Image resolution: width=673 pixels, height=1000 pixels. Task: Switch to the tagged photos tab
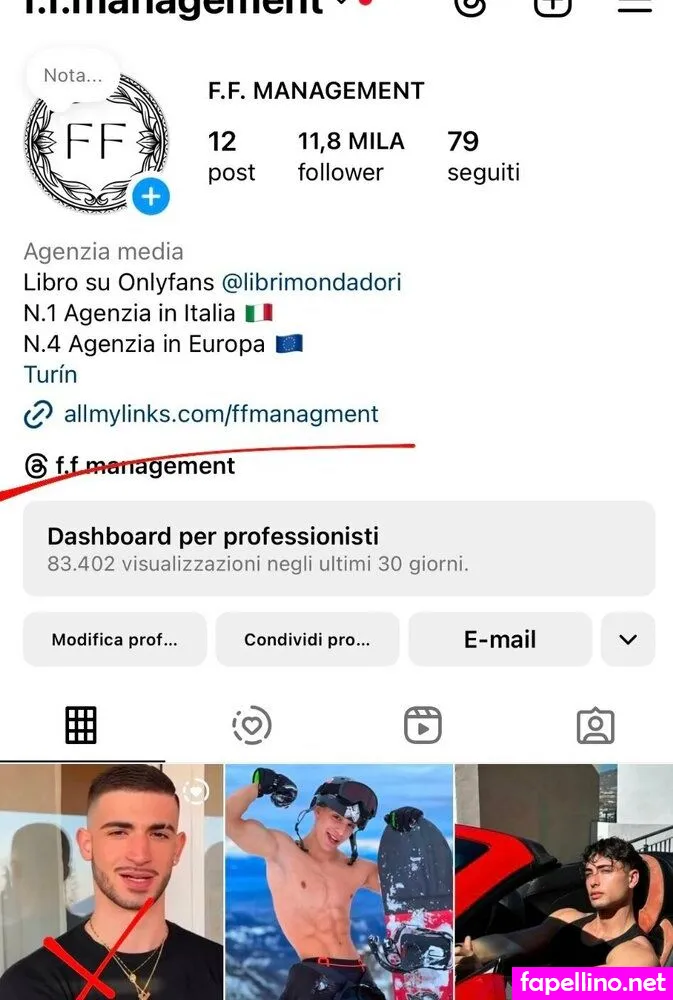[x=595, y=725]
